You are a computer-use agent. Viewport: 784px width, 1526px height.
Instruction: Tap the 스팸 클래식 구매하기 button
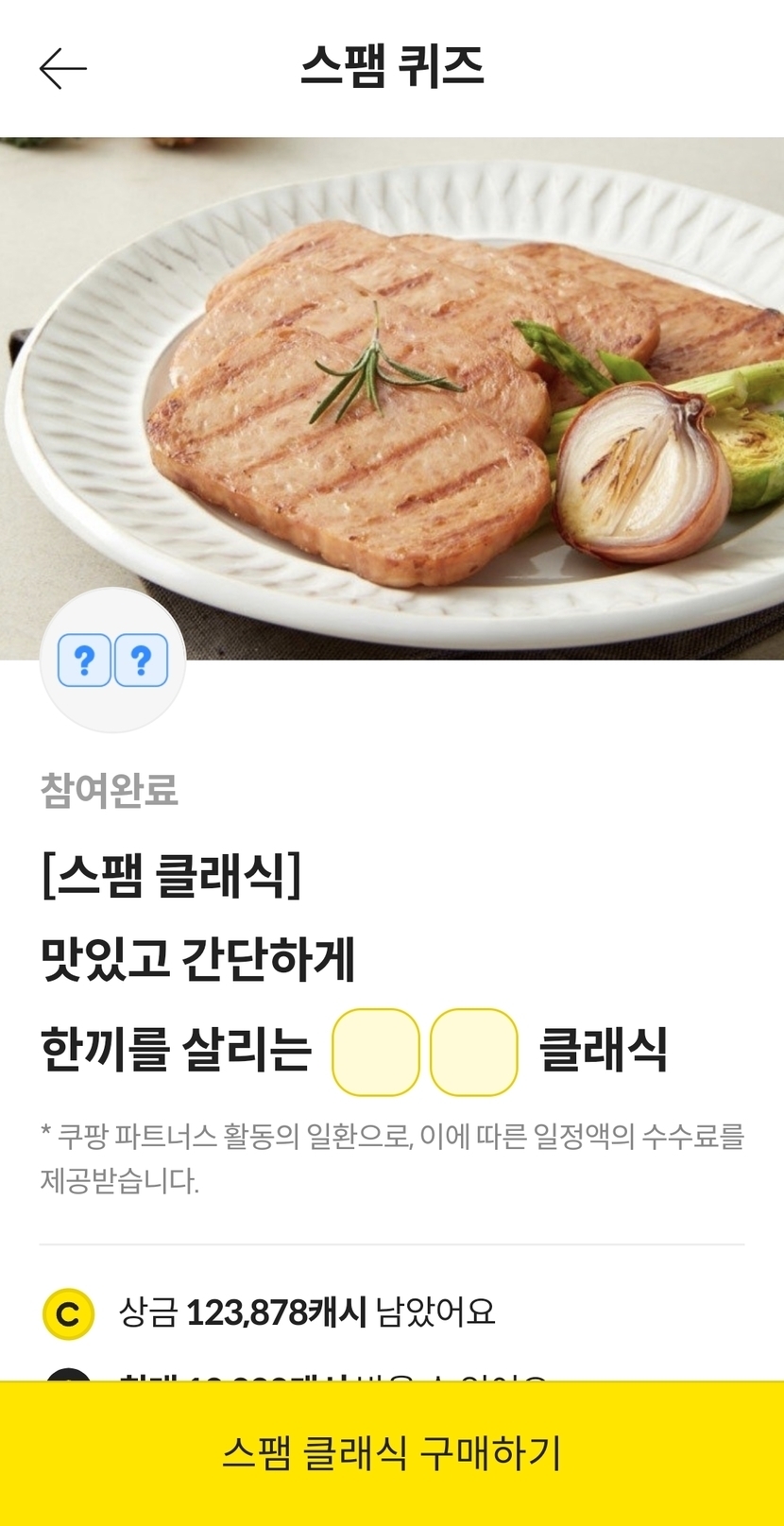pyautogui.click(x=392, y=1453)
